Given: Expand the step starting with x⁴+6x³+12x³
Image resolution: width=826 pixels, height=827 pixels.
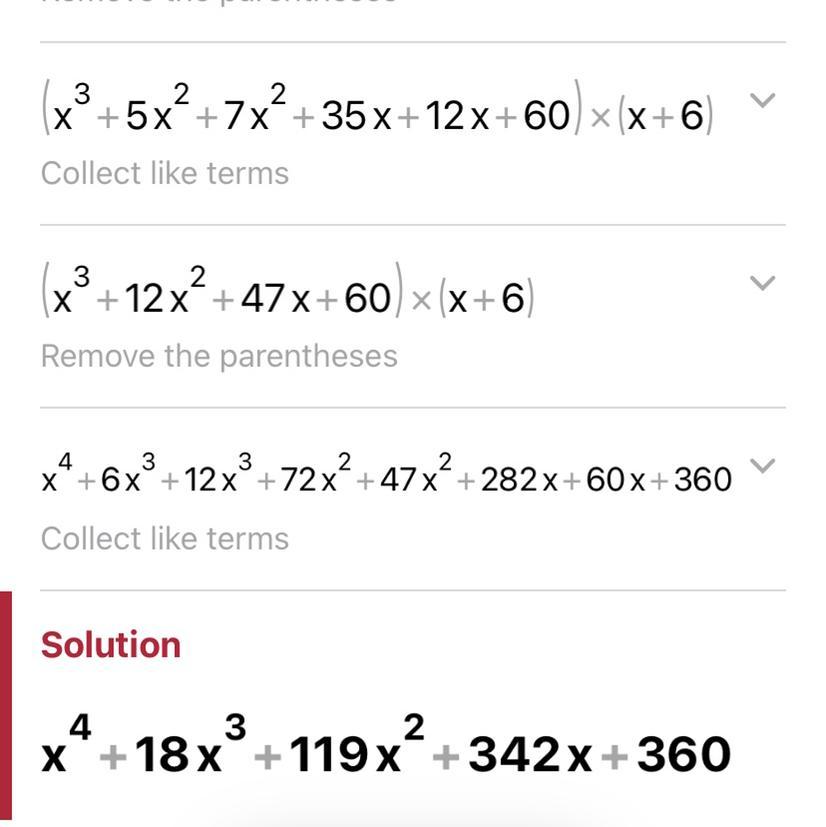Looking at the screenshot, I should tap(763, 465).
